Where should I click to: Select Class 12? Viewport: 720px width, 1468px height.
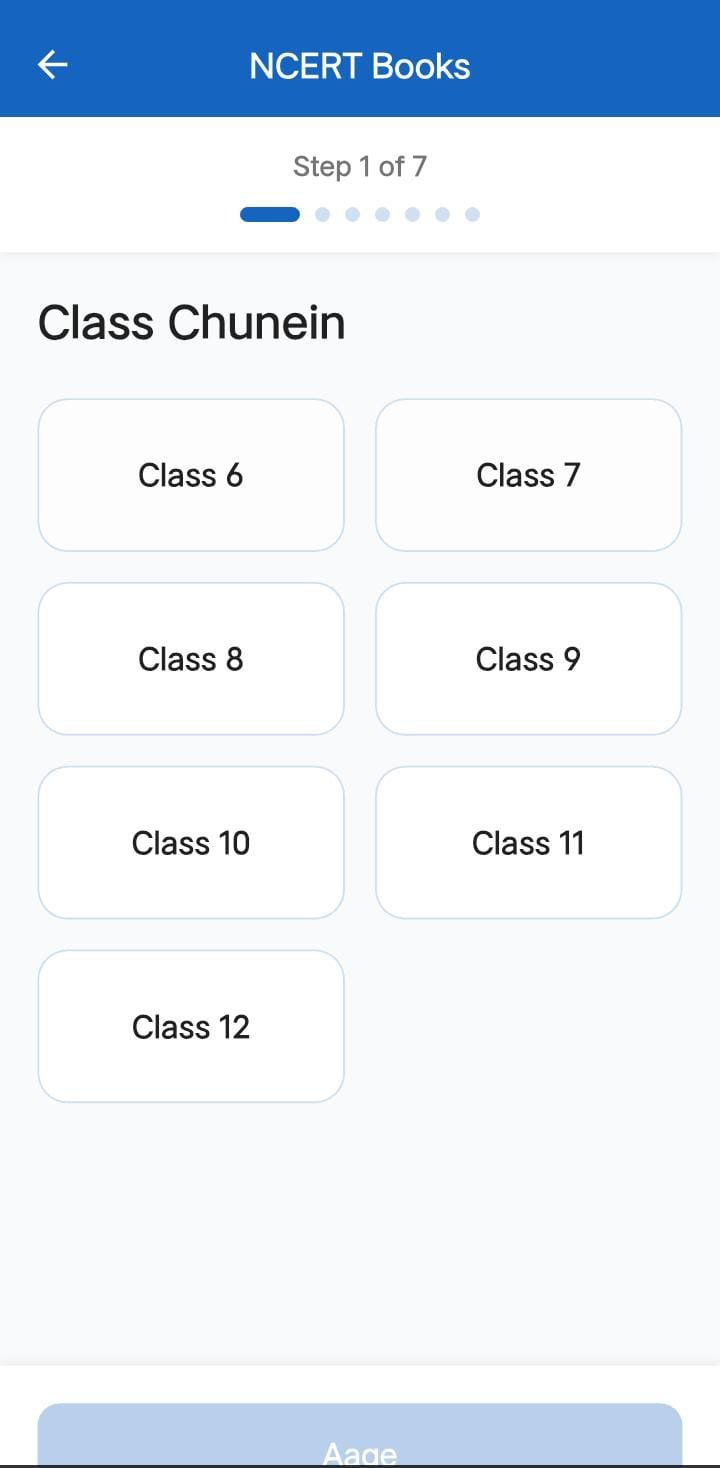(190, 1026)
